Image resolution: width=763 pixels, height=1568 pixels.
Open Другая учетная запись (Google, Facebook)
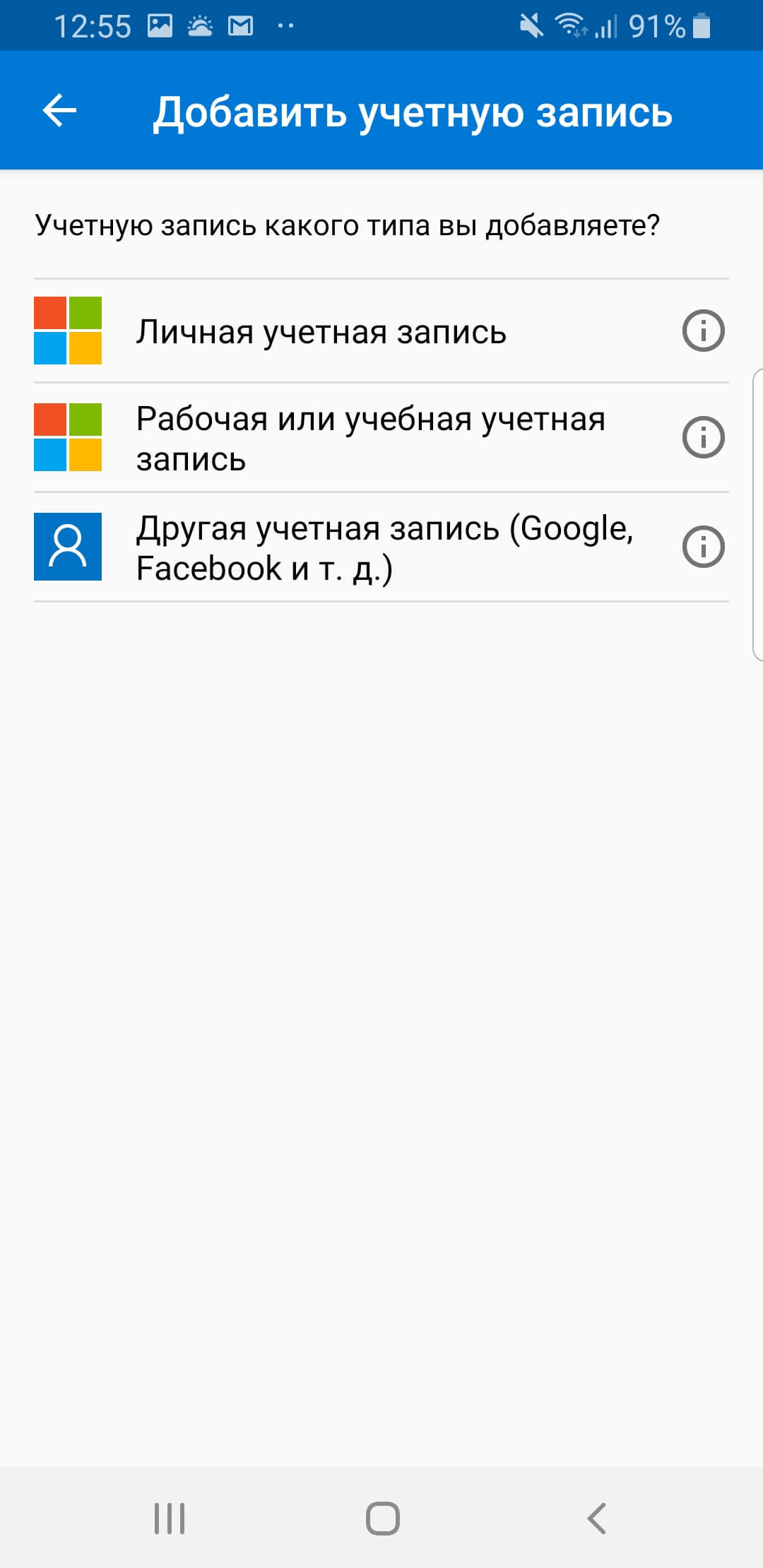[x=384, y=547]
